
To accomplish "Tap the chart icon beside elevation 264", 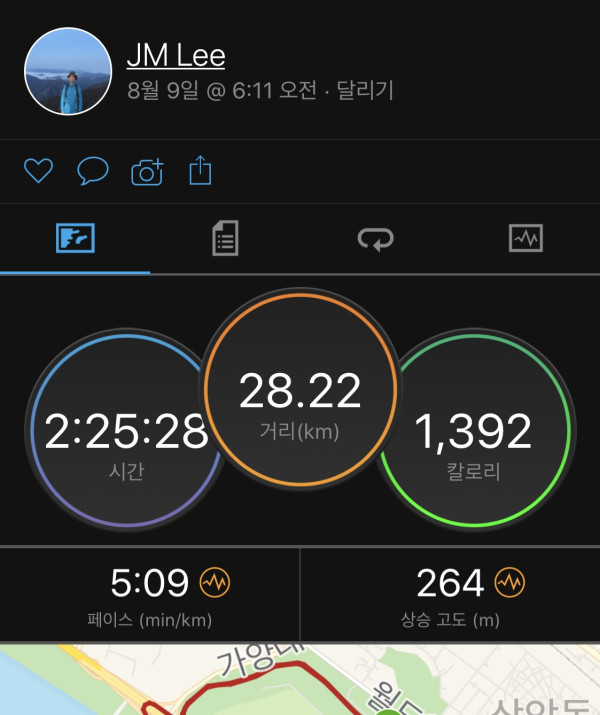I will coord(510,581).
